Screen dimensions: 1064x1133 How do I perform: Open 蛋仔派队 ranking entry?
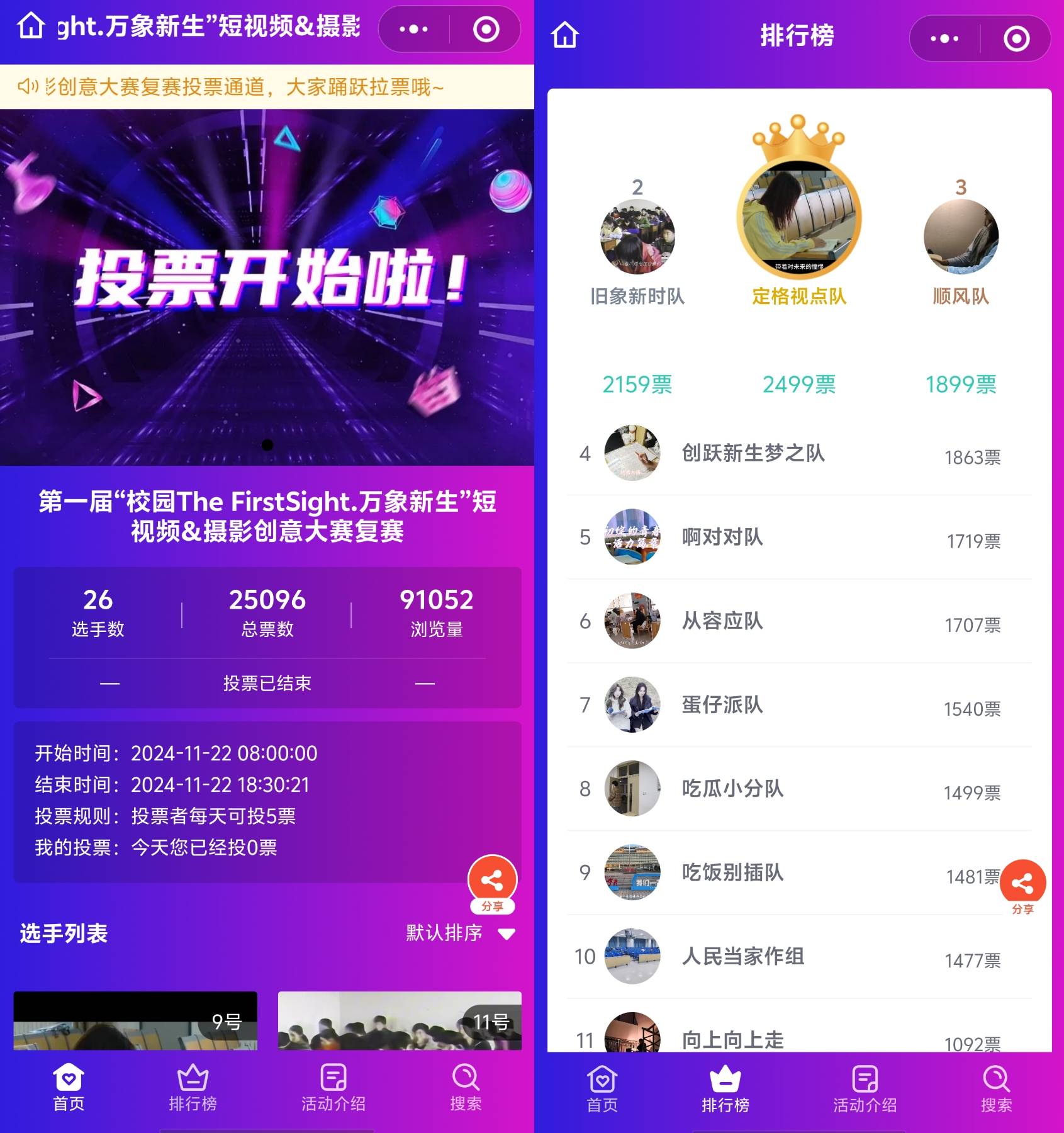[799, 705]
